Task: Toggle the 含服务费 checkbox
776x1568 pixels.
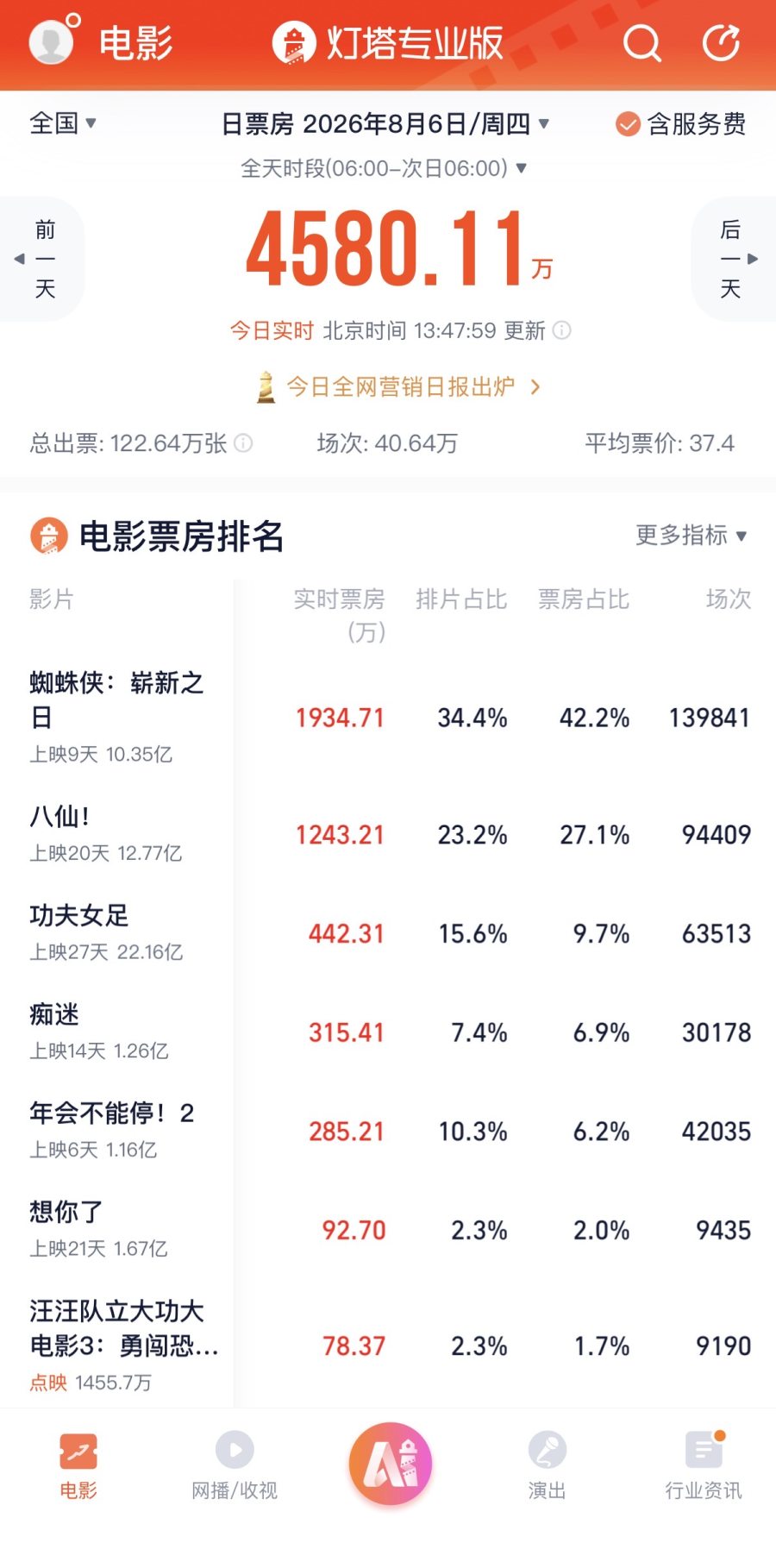Action: coord(680,124)
